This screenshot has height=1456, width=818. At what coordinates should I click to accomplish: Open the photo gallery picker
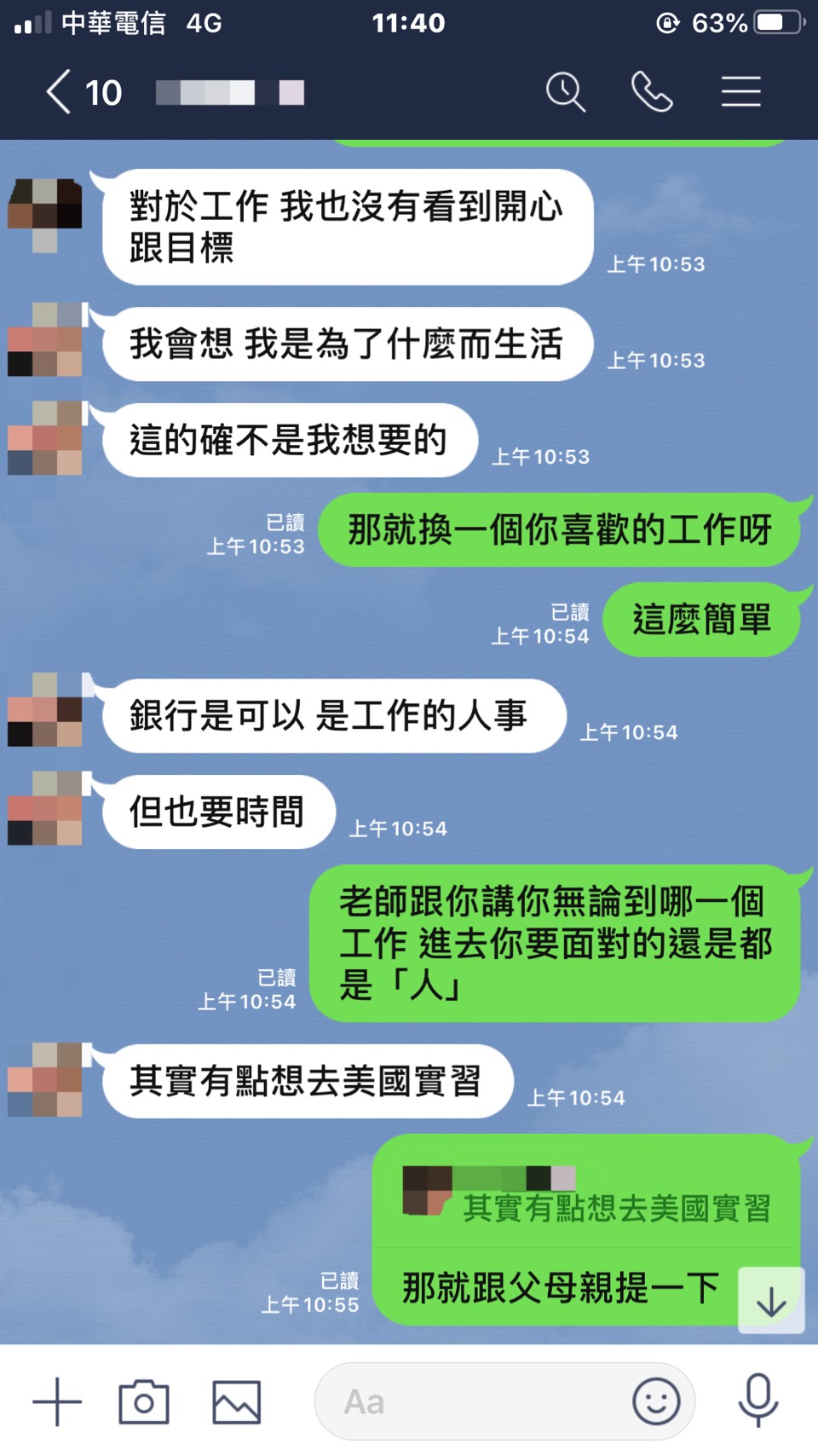236,1401
